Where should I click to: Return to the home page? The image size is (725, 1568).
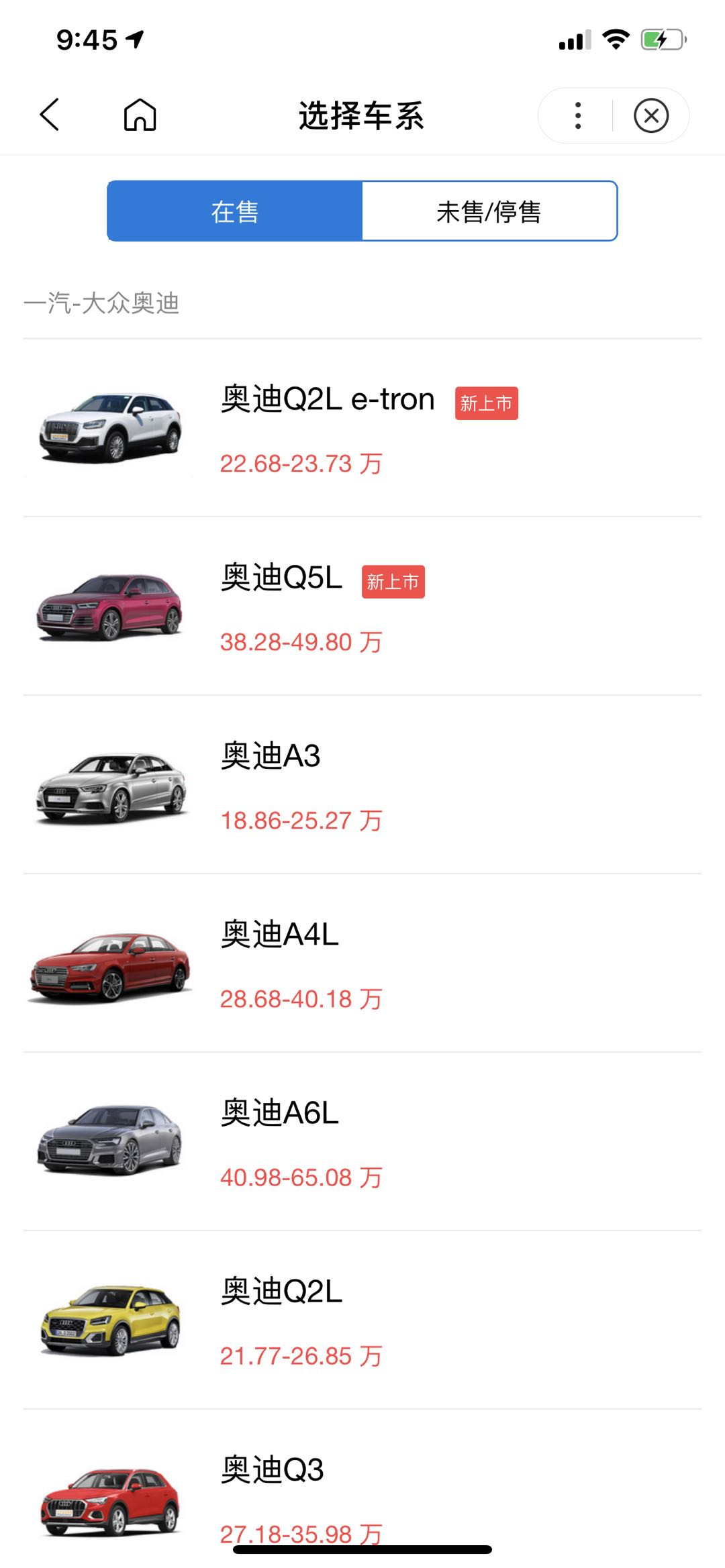[x=140, y=115]
